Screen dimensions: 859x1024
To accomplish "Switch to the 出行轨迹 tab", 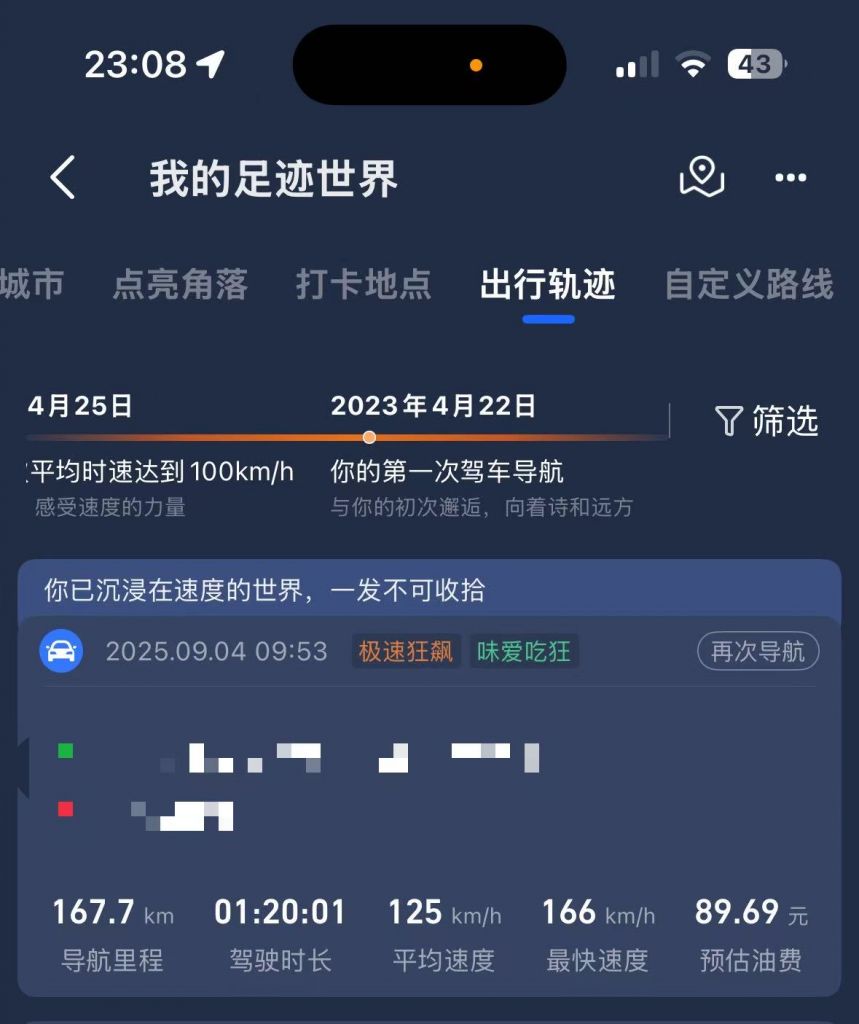I will click(x=547, y=286).
